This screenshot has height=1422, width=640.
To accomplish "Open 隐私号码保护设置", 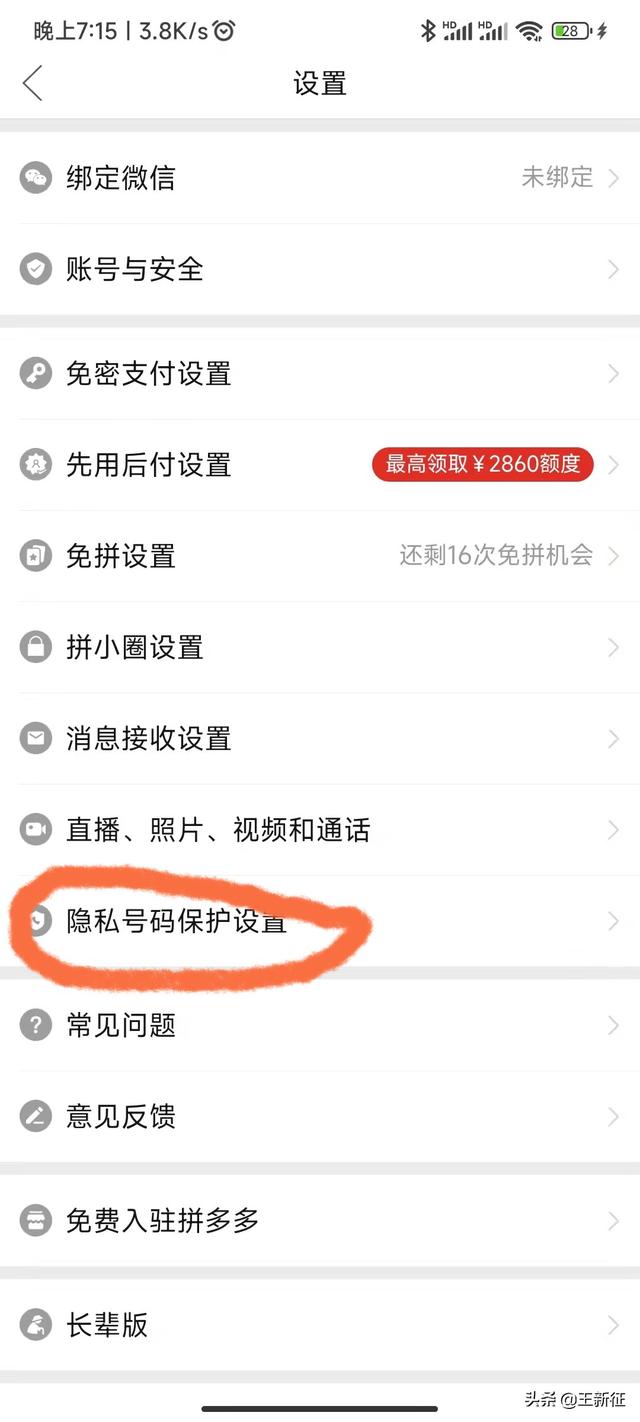I will click(x=320, y=921).
